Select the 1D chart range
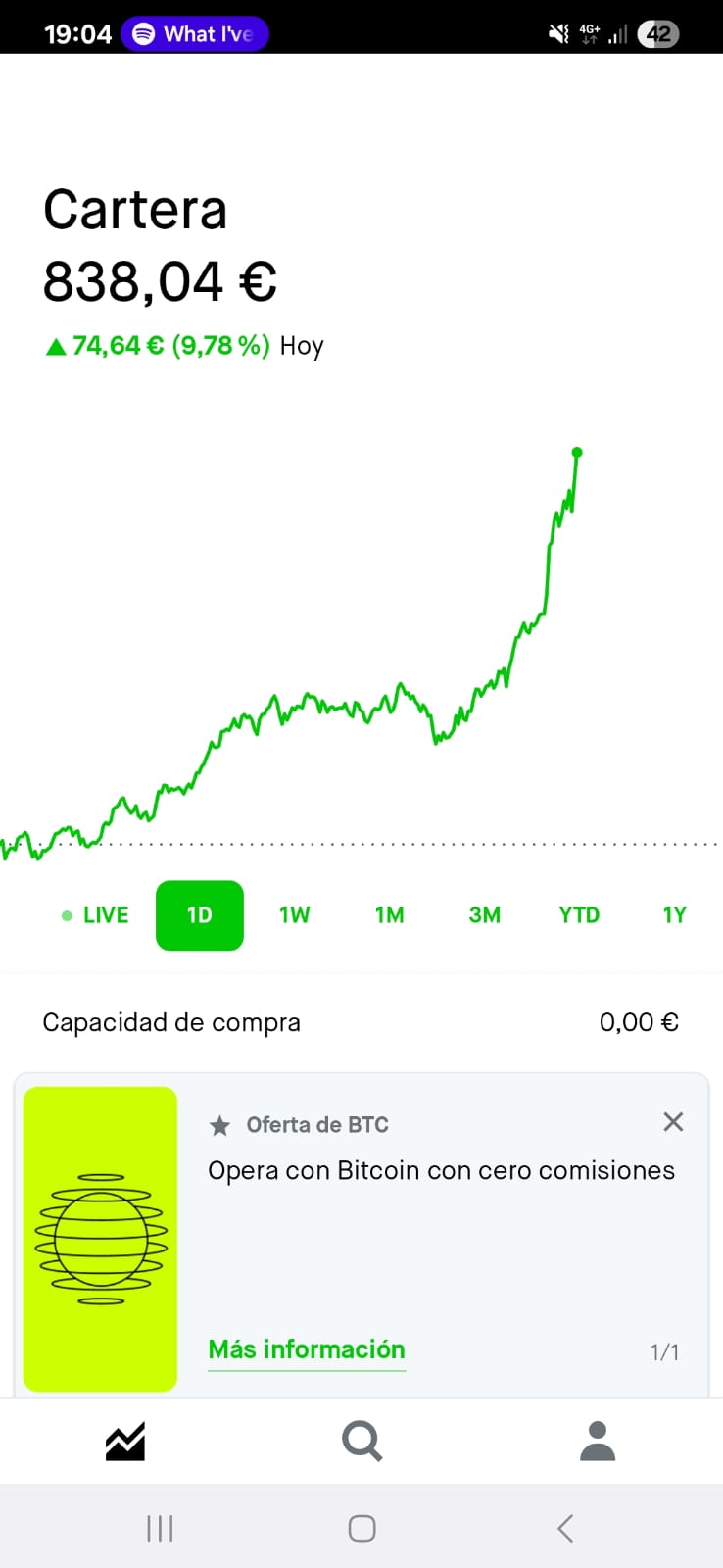This screenshot has width=723, height=1568. 200,915
